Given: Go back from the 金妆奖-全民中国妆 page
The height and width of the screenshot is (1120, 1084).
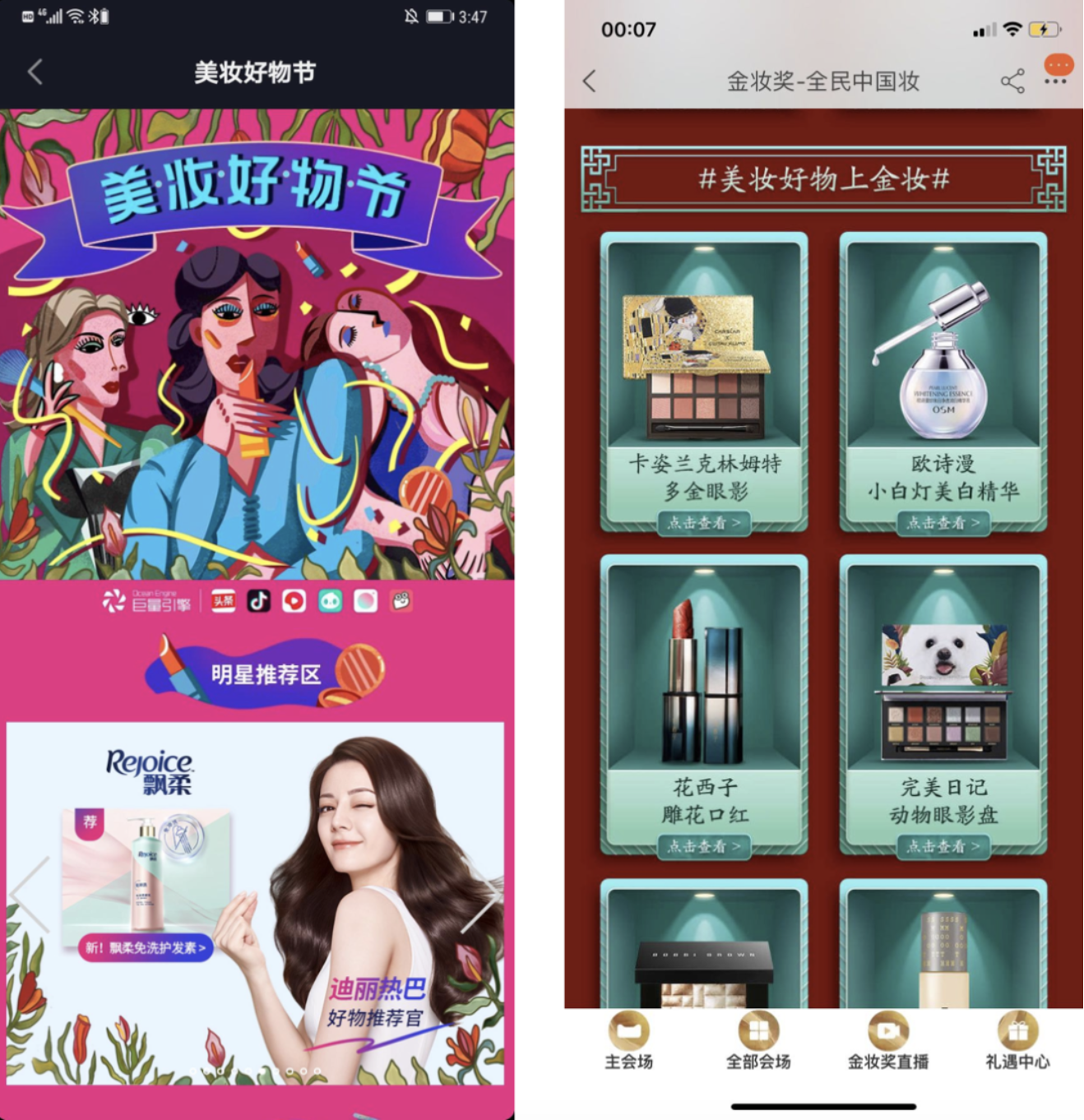Looking at the screenshot, I should (589, 81).
